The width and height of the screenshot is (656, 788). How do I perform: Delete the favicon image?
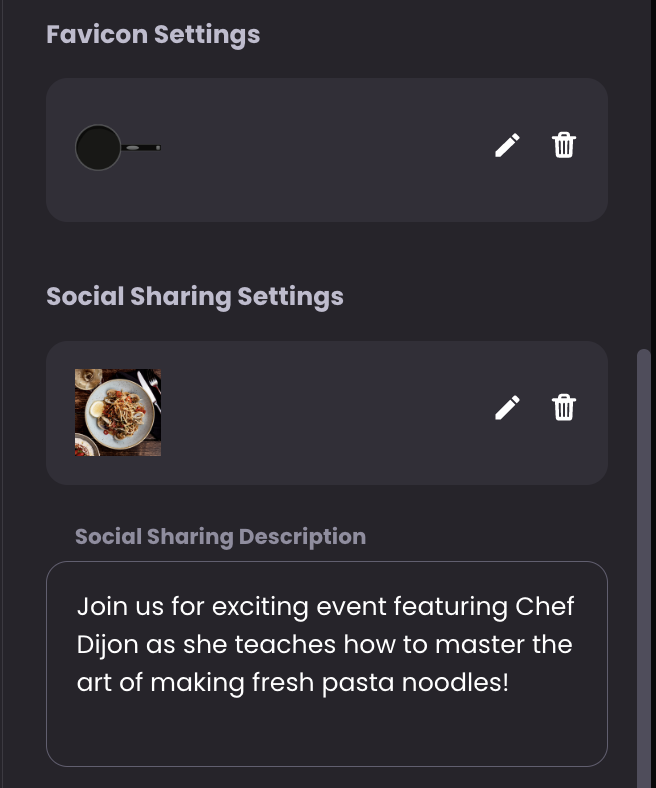[x=564, y=146]
